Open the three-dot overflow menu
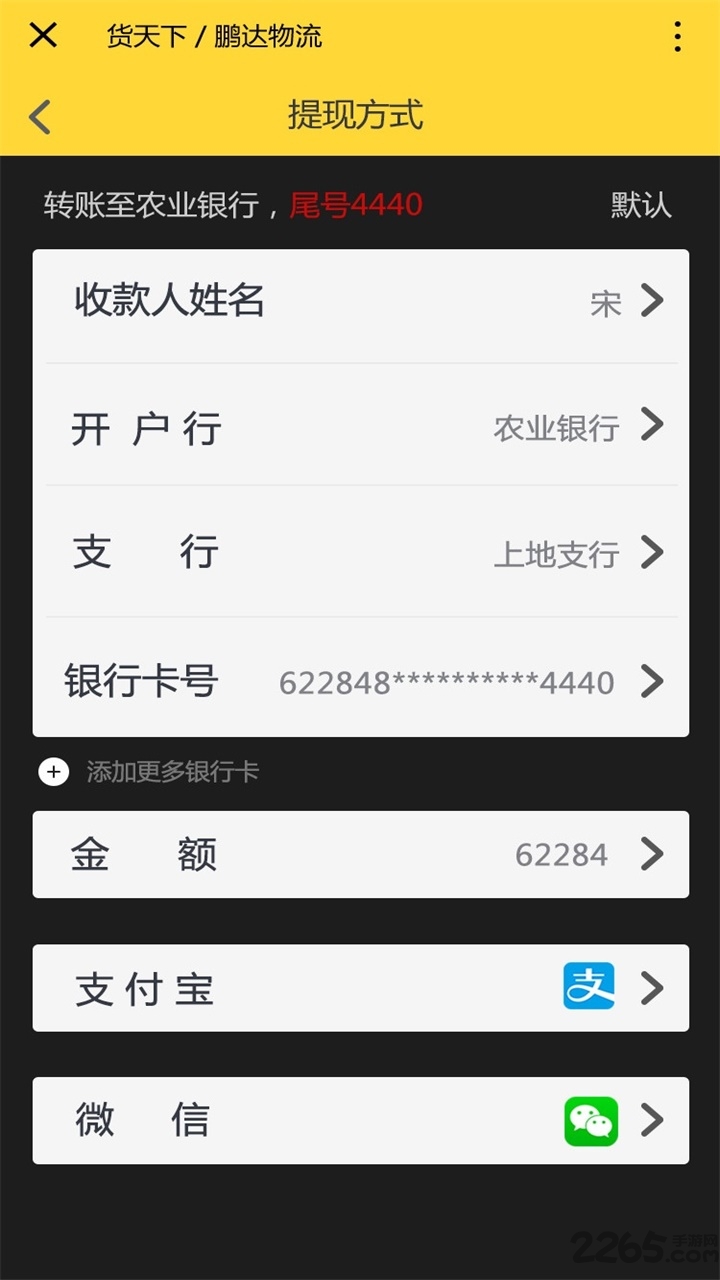The height and width of the screenshot is (1280, 720). (x=677, y=37)
